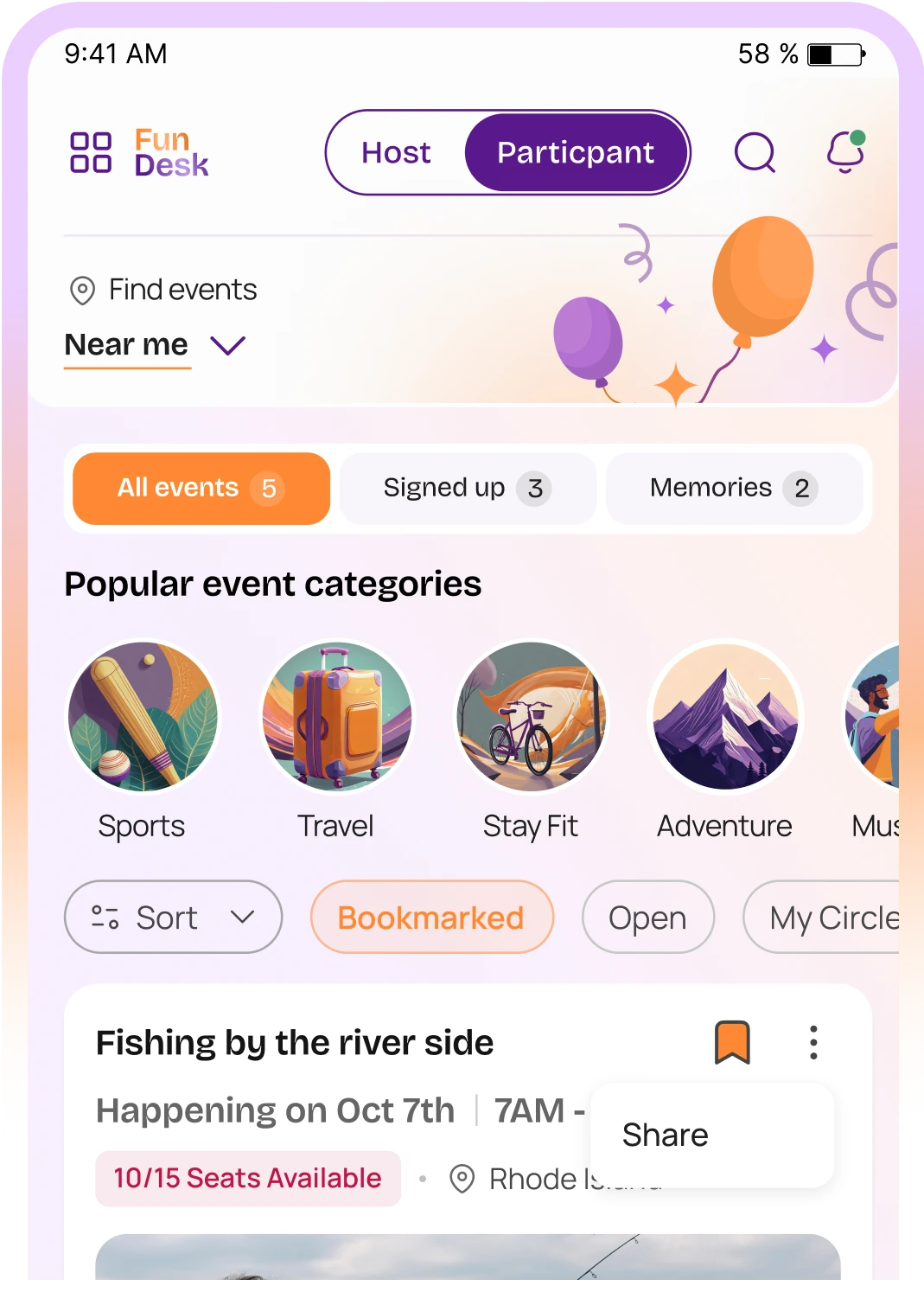Open the Adventure category
924x1305 pixels.
click(725, 717)
